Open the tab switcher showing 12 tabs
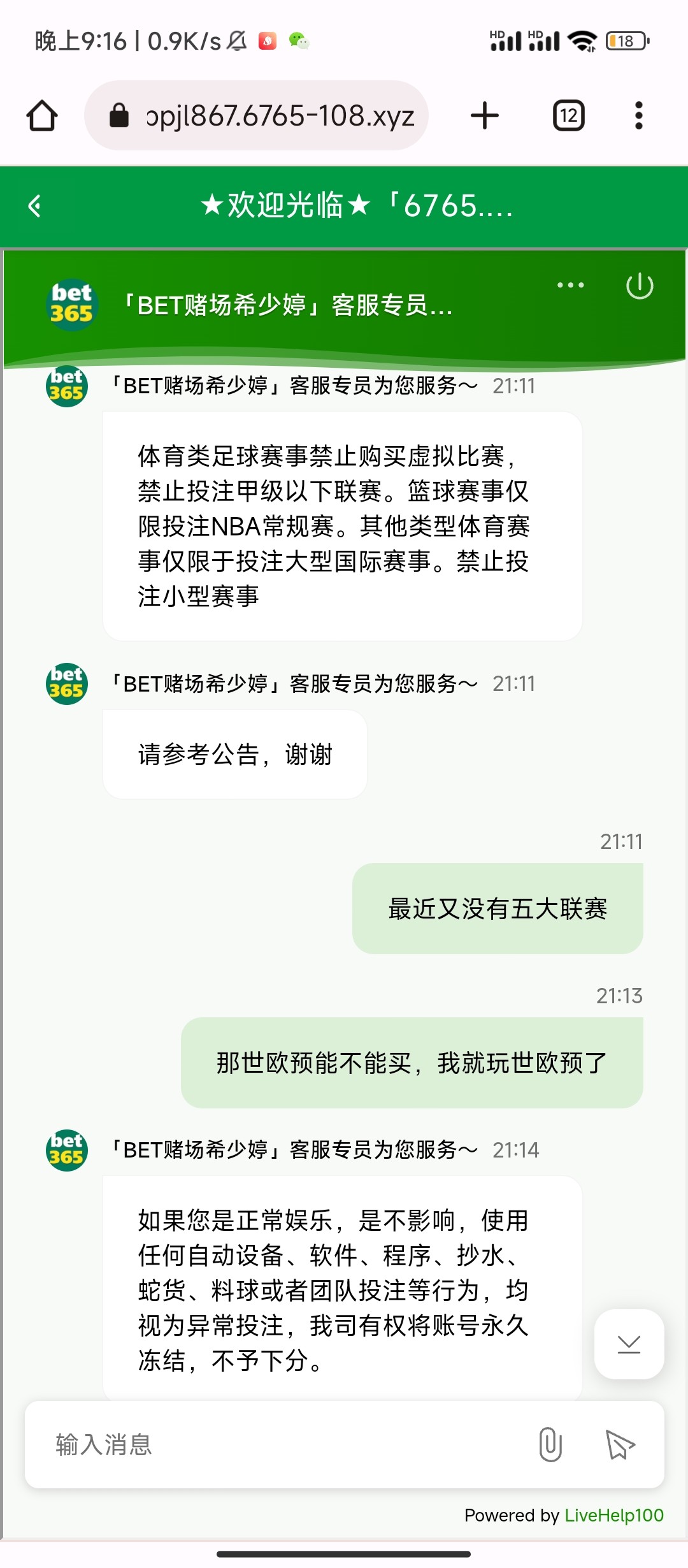 point(568,116)
